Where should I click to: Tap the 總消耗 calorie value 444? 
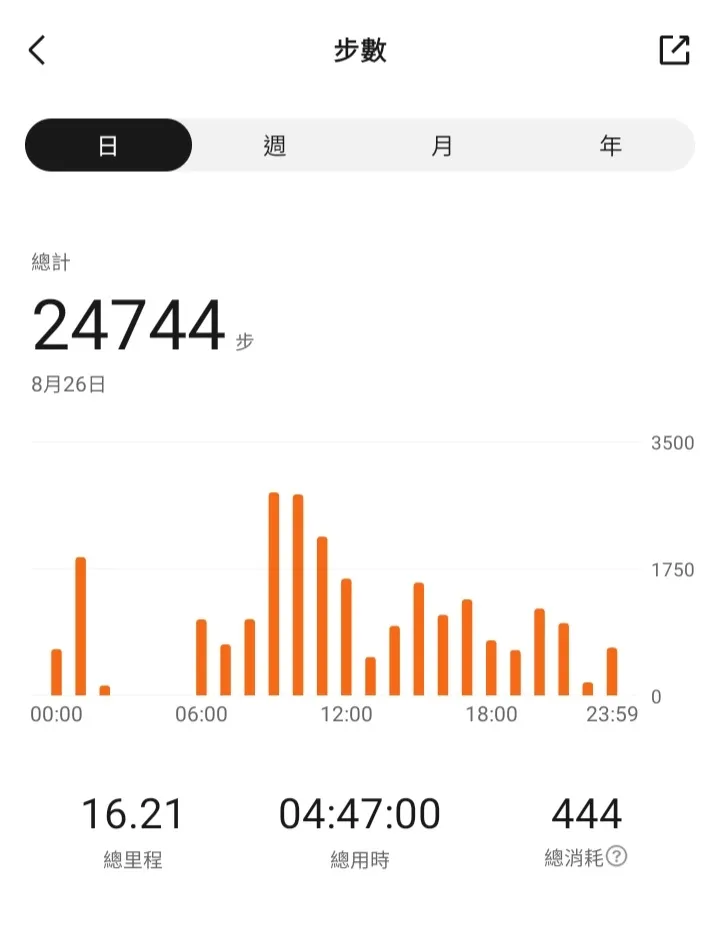click(x=588, y=813)
